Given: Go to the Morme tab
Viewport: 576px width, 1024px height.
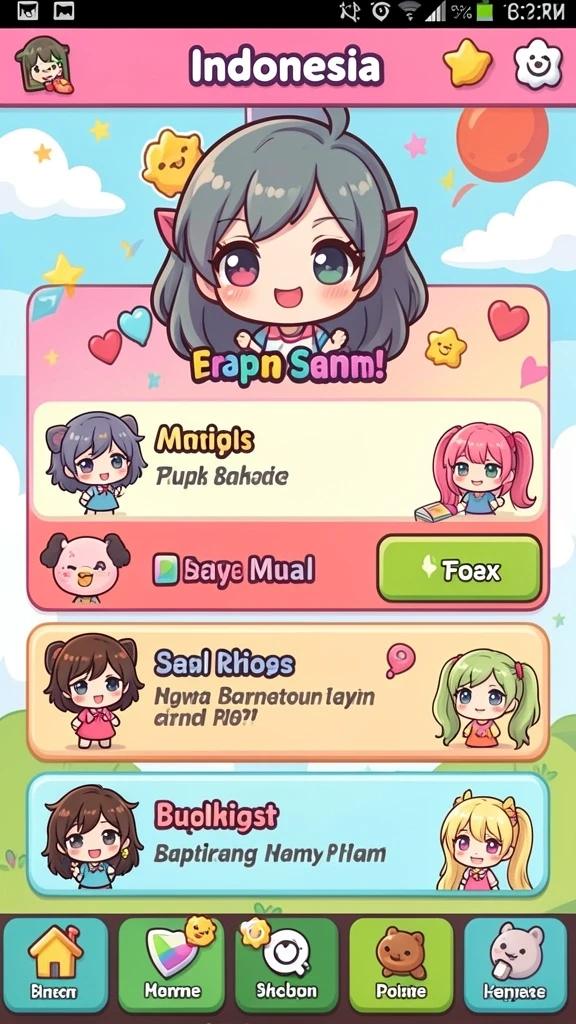Looking at the screenshot, I should 171,964.
